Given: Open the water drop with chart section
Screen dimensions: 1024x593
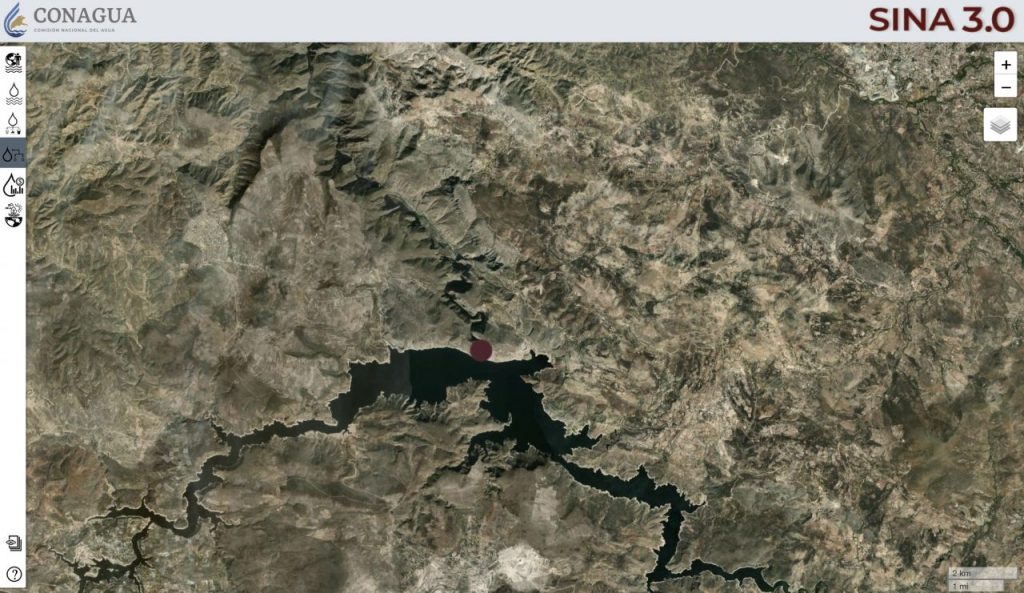Looking at the screenshot, I should pyautogui.click(x=13, y=184).
